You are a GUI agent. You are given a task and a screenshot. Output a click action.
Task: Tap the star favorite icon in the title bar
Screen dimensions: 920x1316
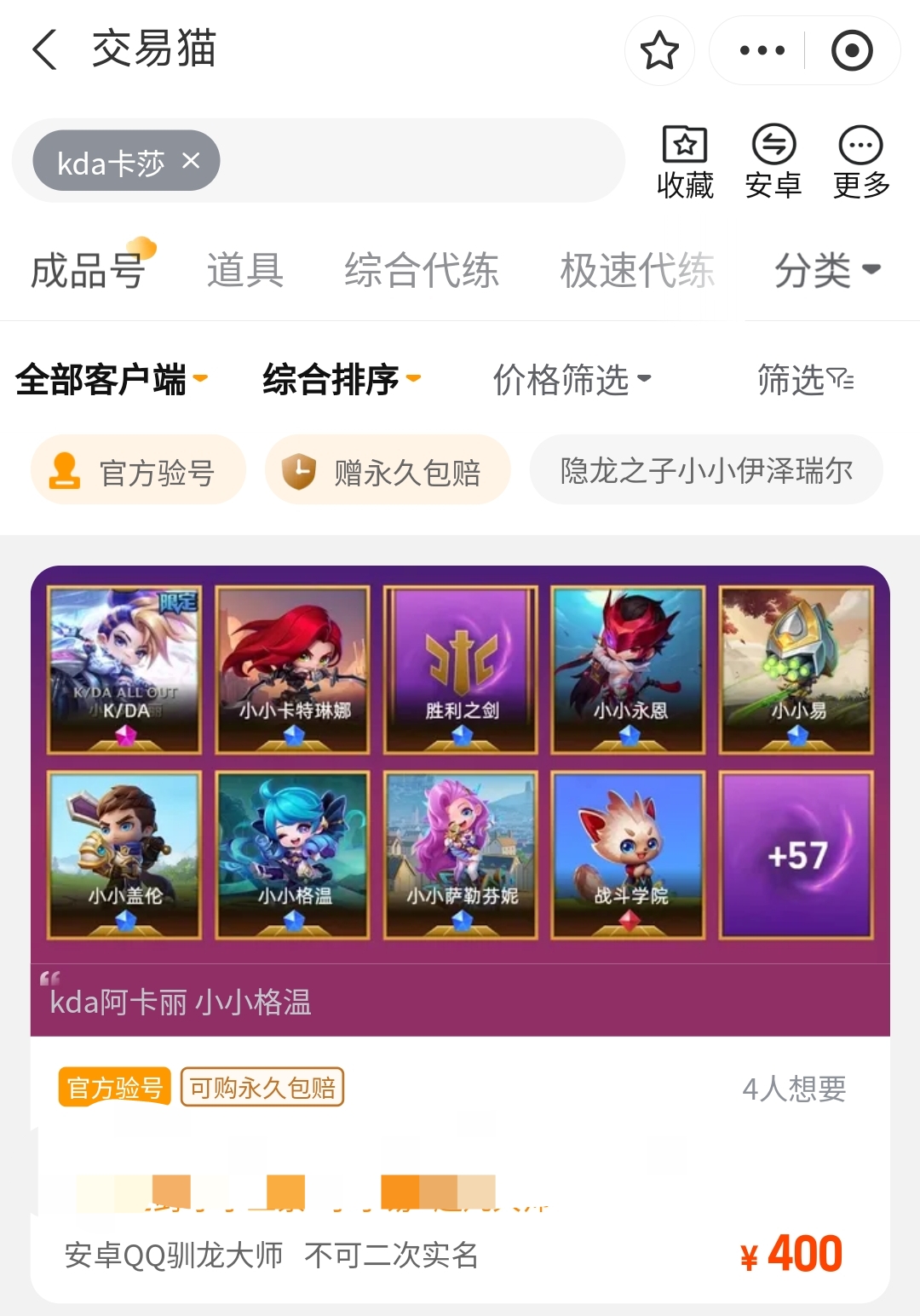(x=659, y=51)
